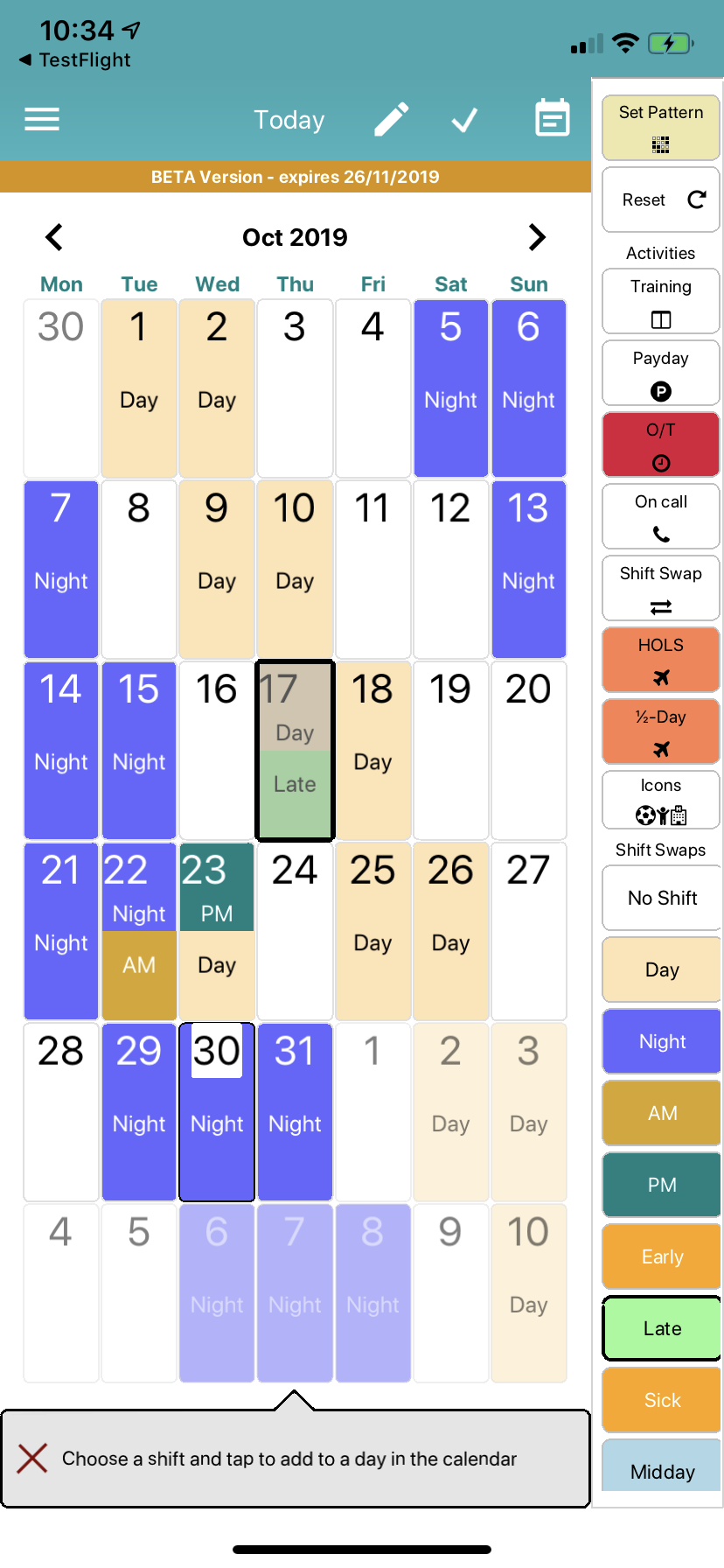Viewport: 724px width, 1568px height.
Task: Pick the No Shift option
Action: pyautogui.click(x=661, y=898)
